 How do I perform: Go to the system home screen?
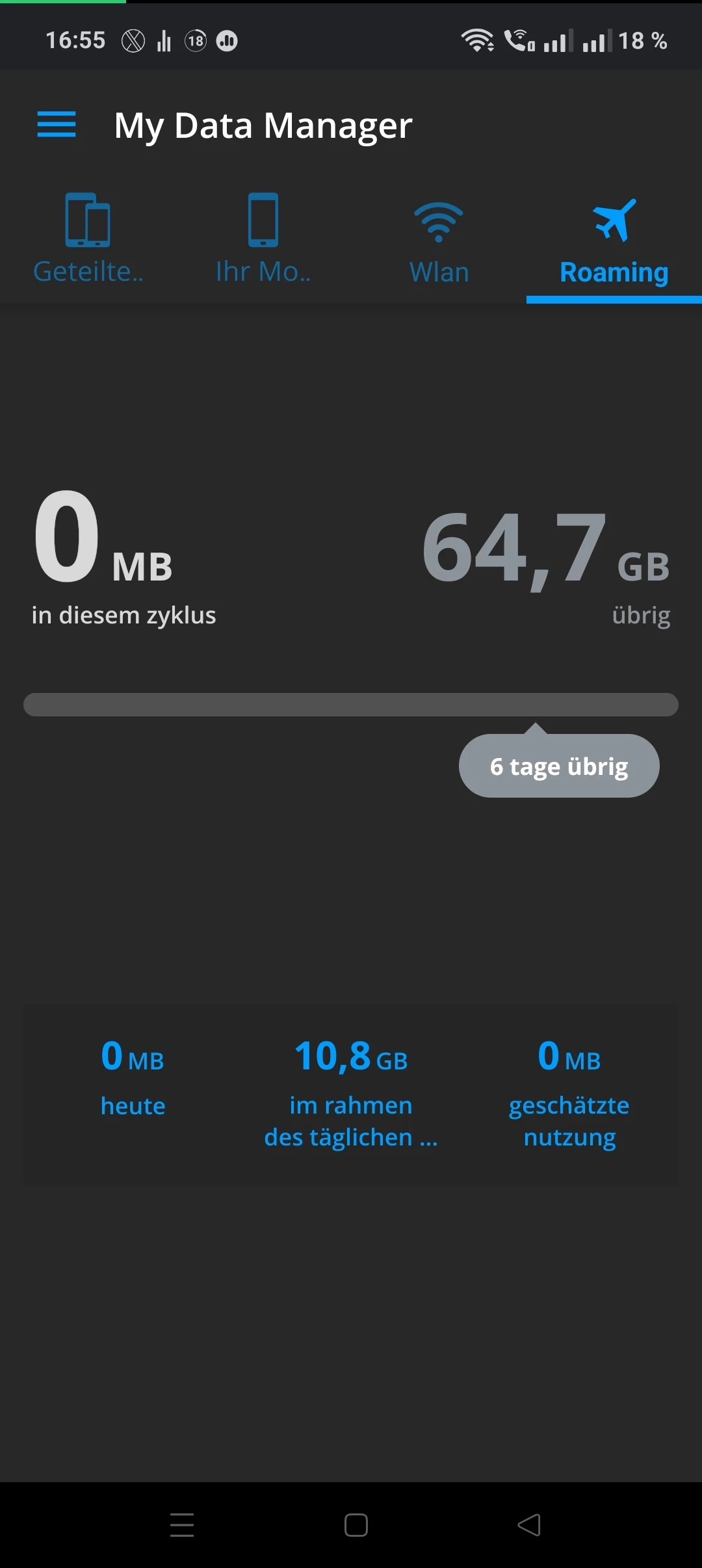[x=356, y=1525]
